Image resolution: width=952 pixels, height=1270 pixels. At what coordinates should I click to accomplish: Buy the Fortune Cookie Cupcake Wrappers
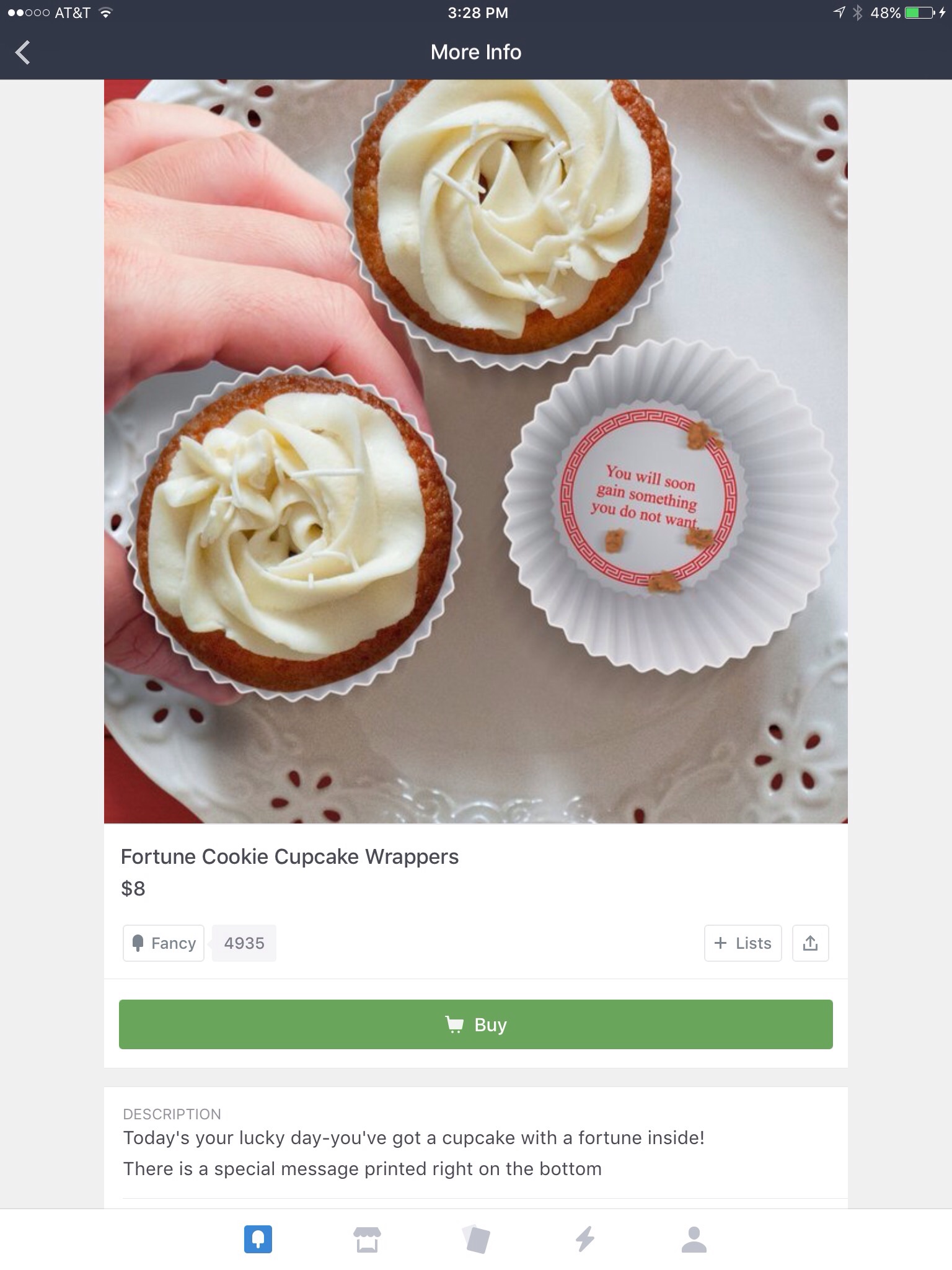(475, 1024)
